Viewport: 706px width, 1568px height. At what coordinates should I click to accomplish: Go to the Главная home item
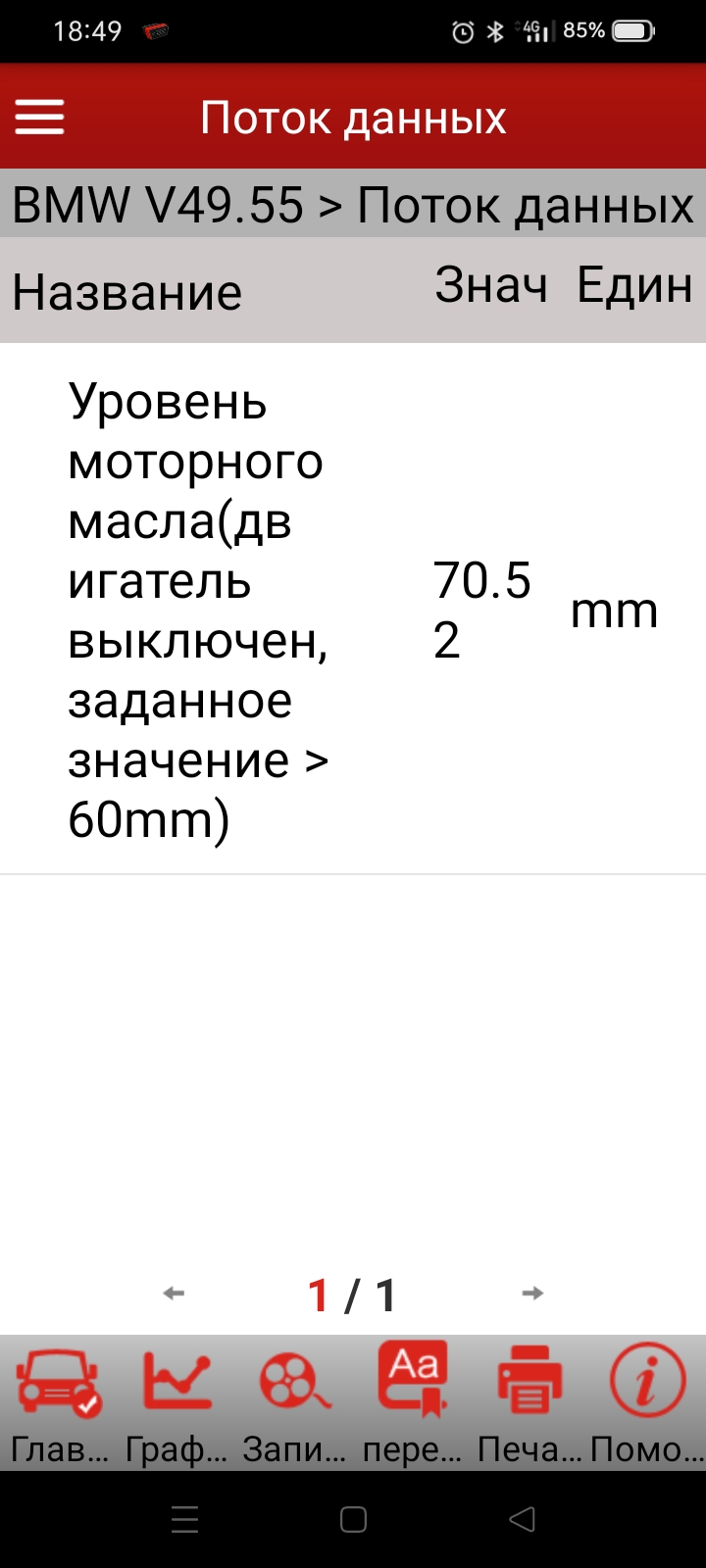tap(59, 1403)
